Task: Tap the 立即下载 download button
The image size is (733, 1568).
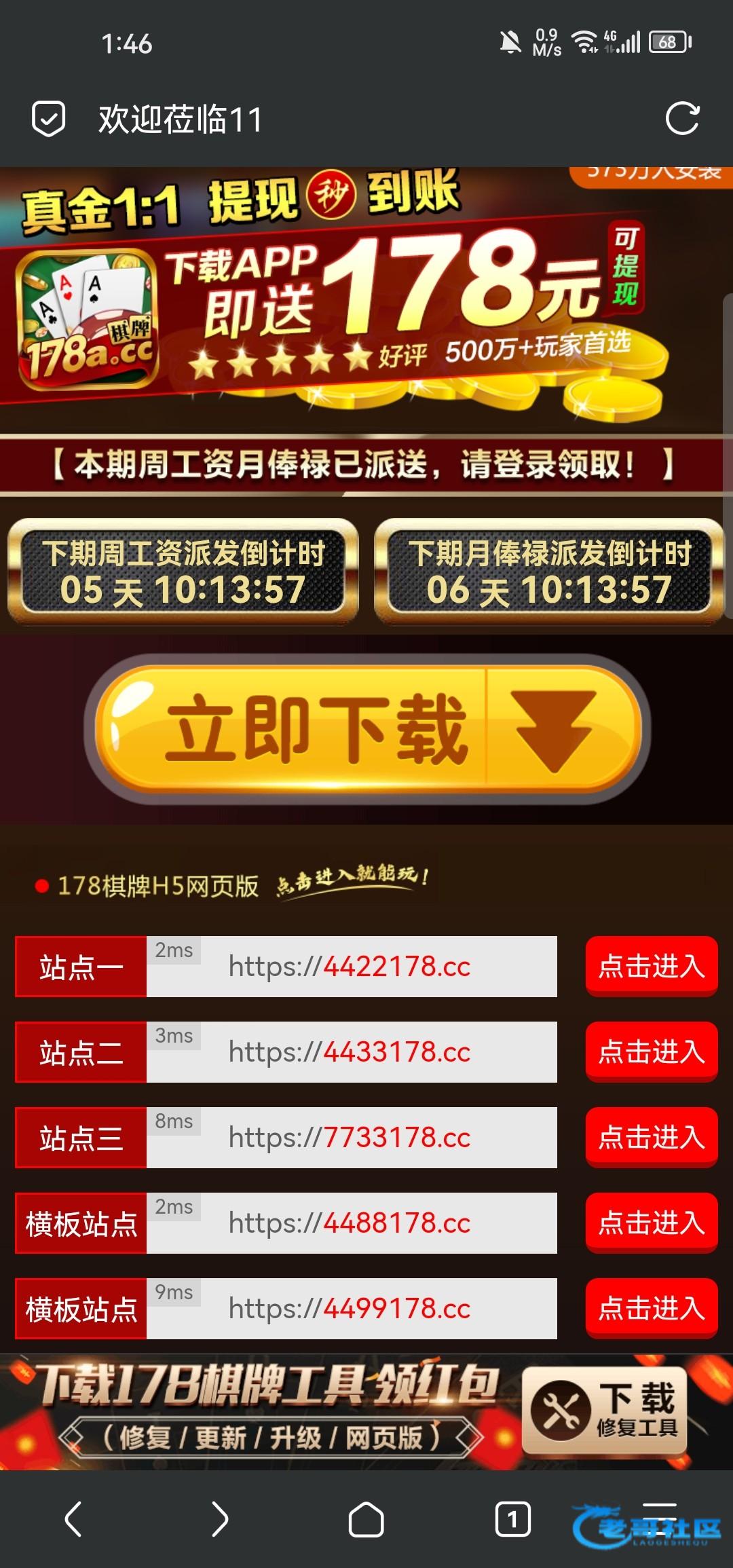Action: tap(366, 730)
